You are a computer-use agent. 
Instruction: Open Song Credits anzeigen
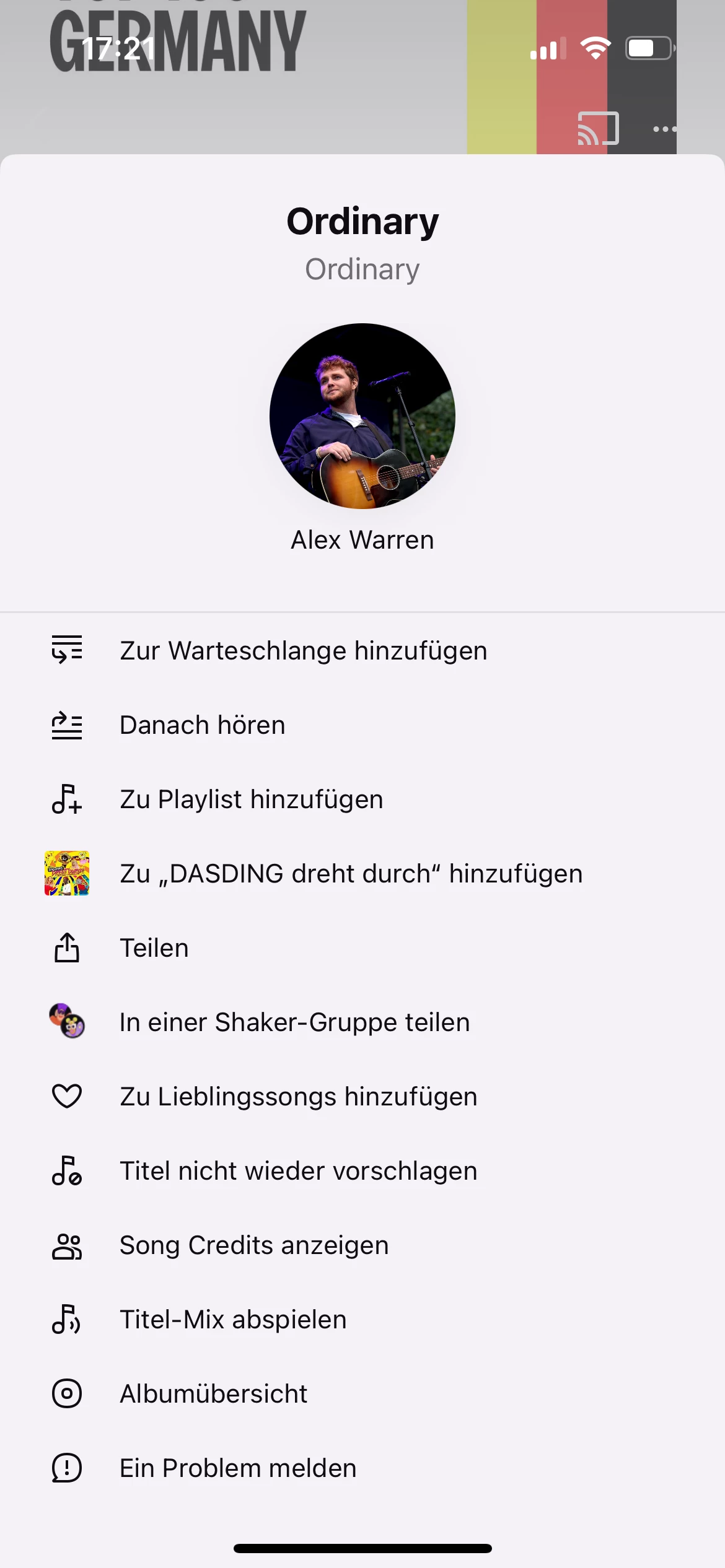254,1245
